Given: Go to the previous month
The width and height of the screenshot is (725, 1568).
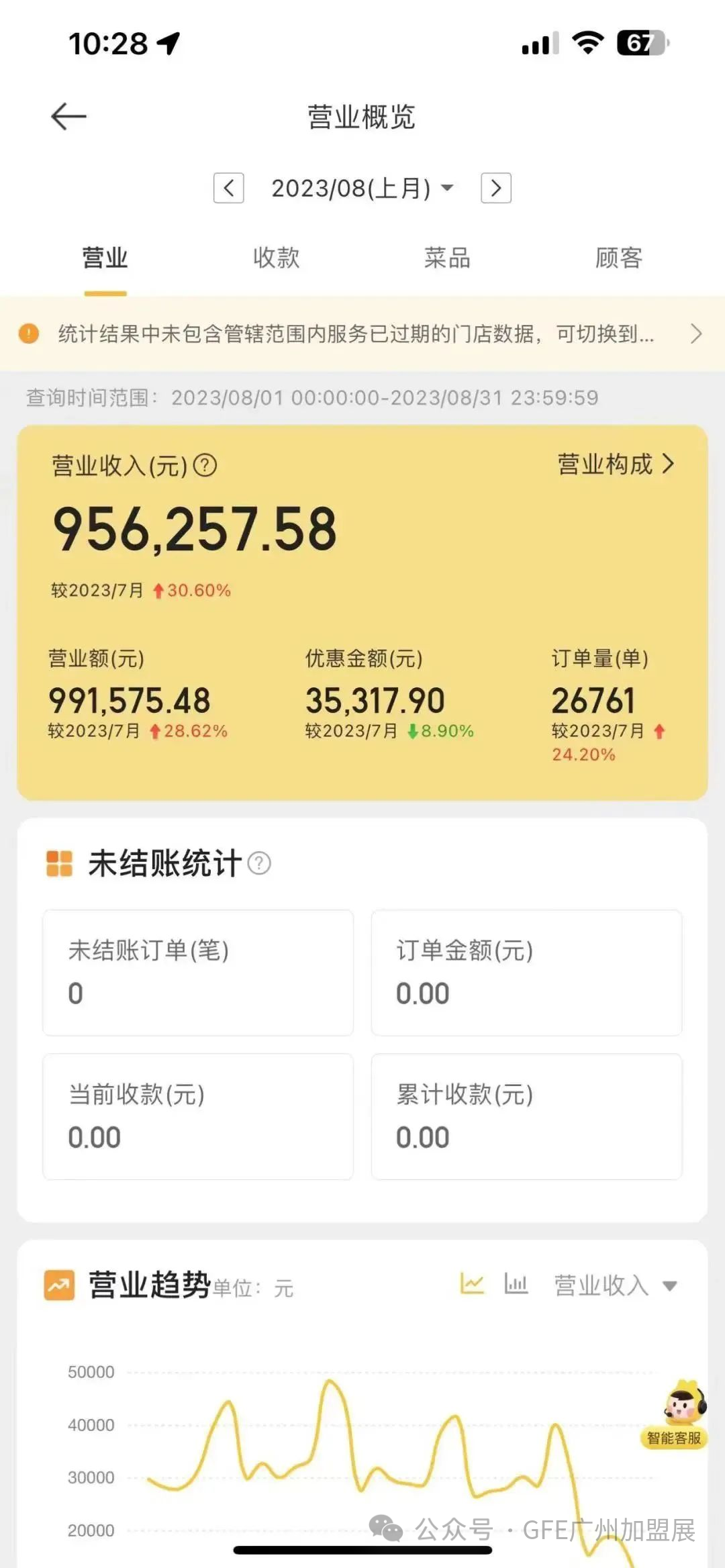Looking at the screenshot, I should pyautogui.click(x=228, y=188).
